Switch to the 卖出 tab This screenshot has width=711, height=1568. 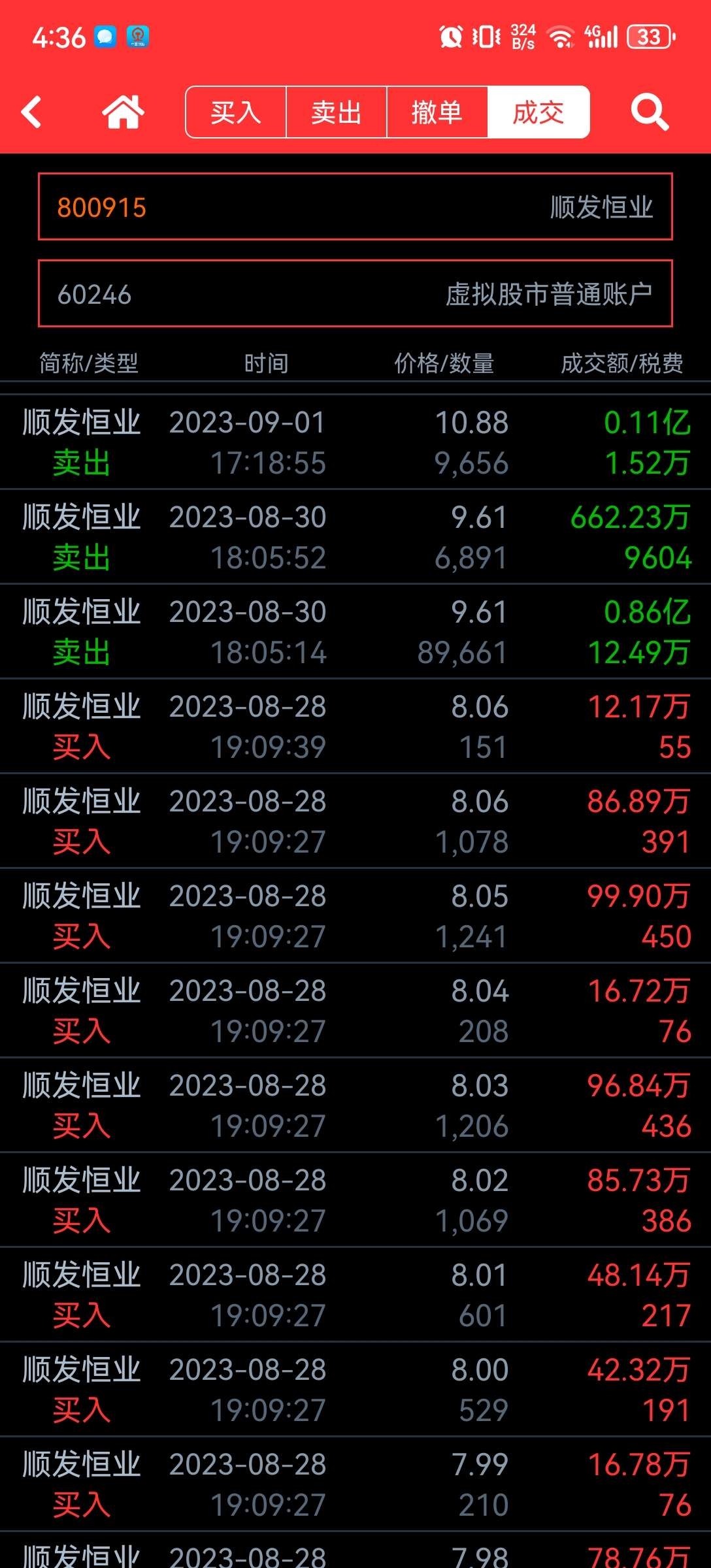point(337,112)
